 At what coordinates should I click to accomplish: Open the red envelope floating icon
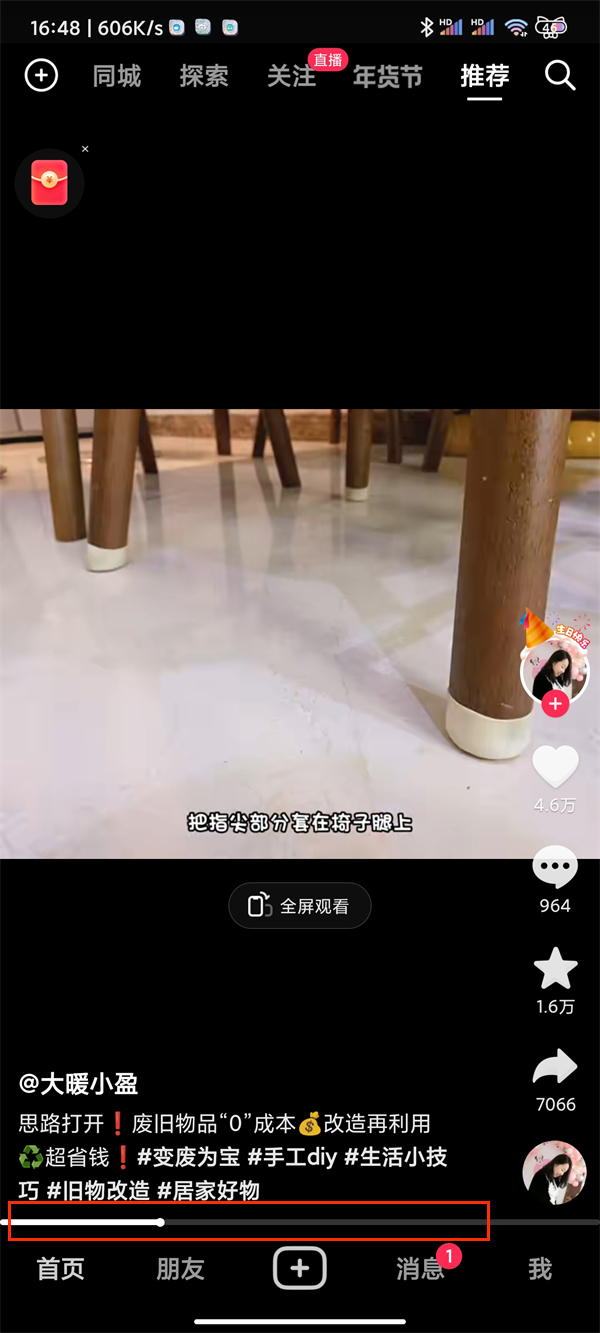pos(49,184)
